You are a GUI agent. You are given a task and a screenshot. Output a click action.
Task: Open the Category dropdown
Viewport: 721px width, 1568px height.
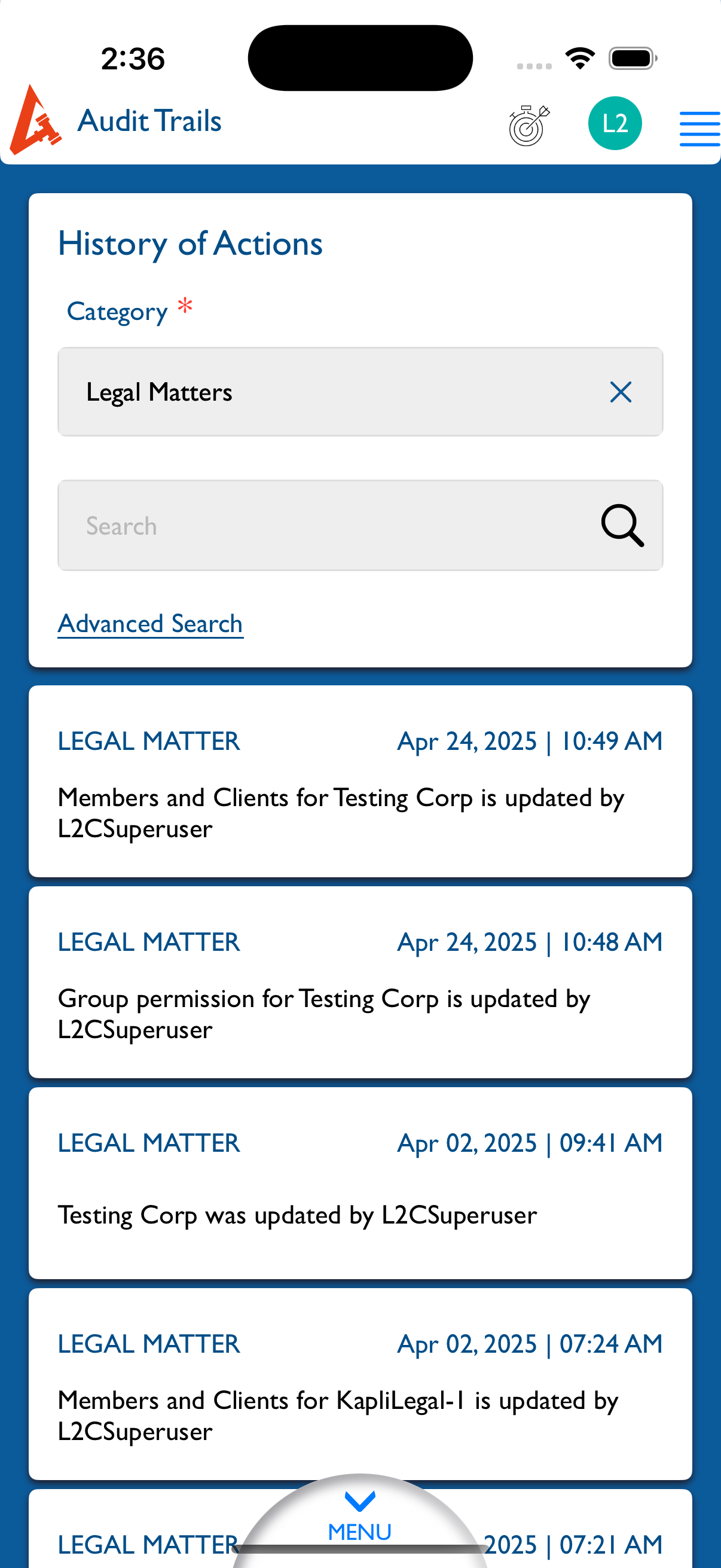pos(360,392)
